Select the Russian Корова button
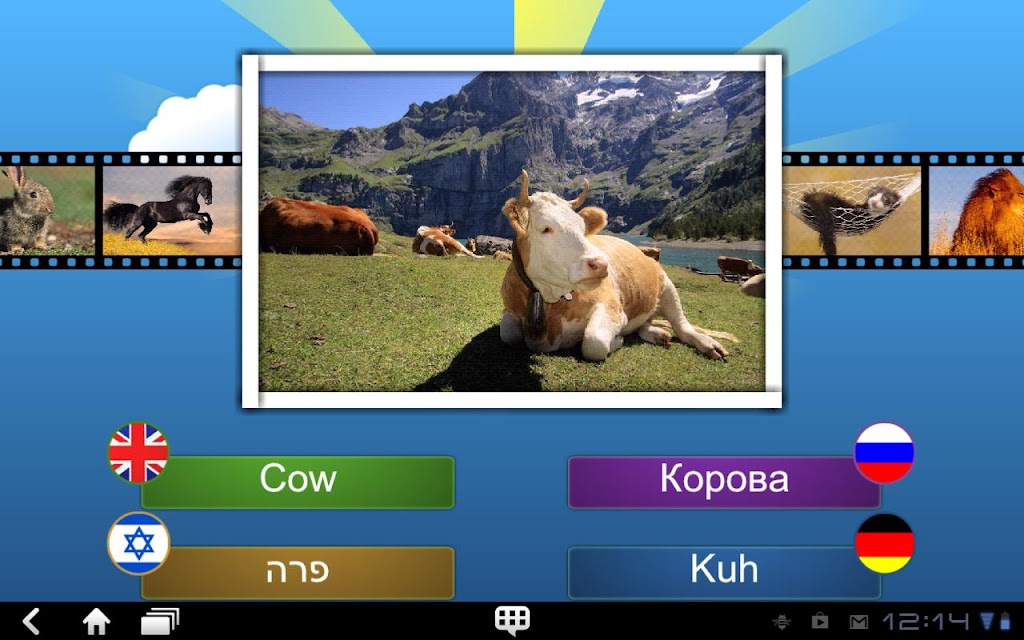Screen dimensions: 1024x640 723,481
